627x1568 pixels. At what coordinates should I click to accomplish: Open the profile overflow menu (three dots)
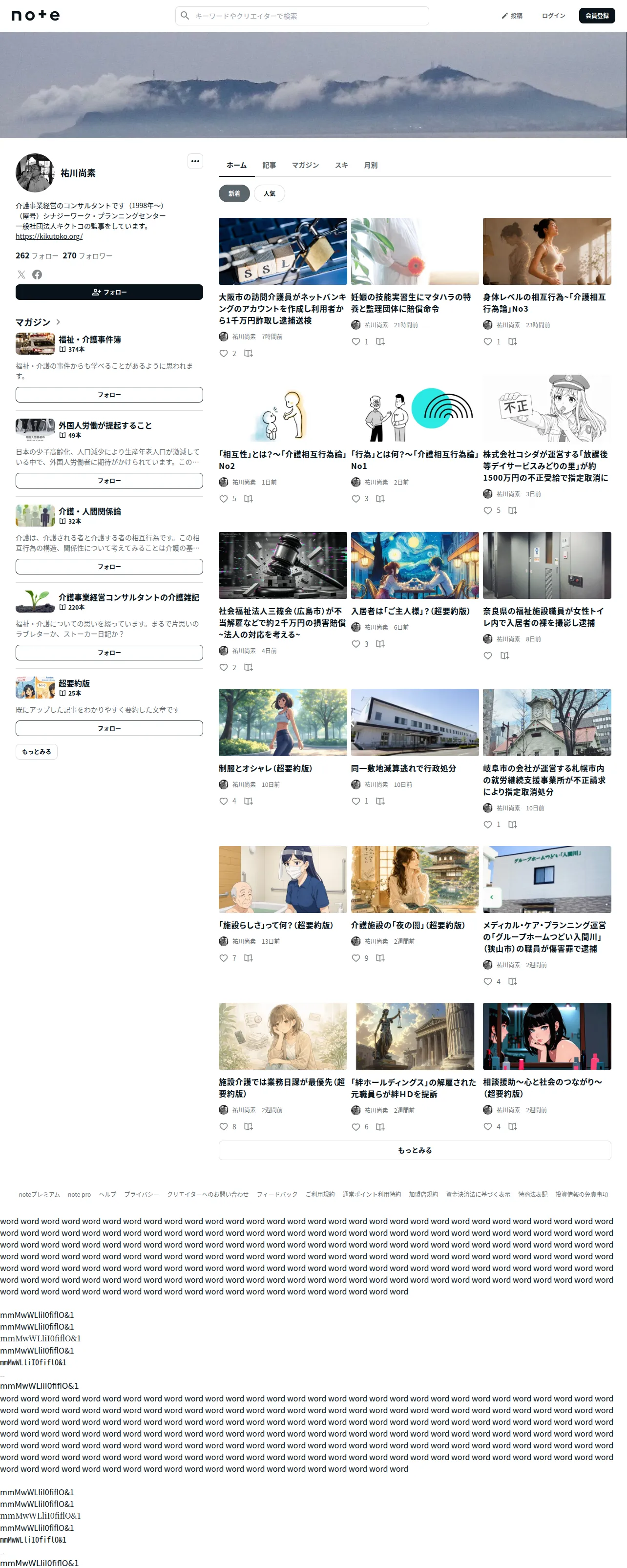[x=195, y=161]
